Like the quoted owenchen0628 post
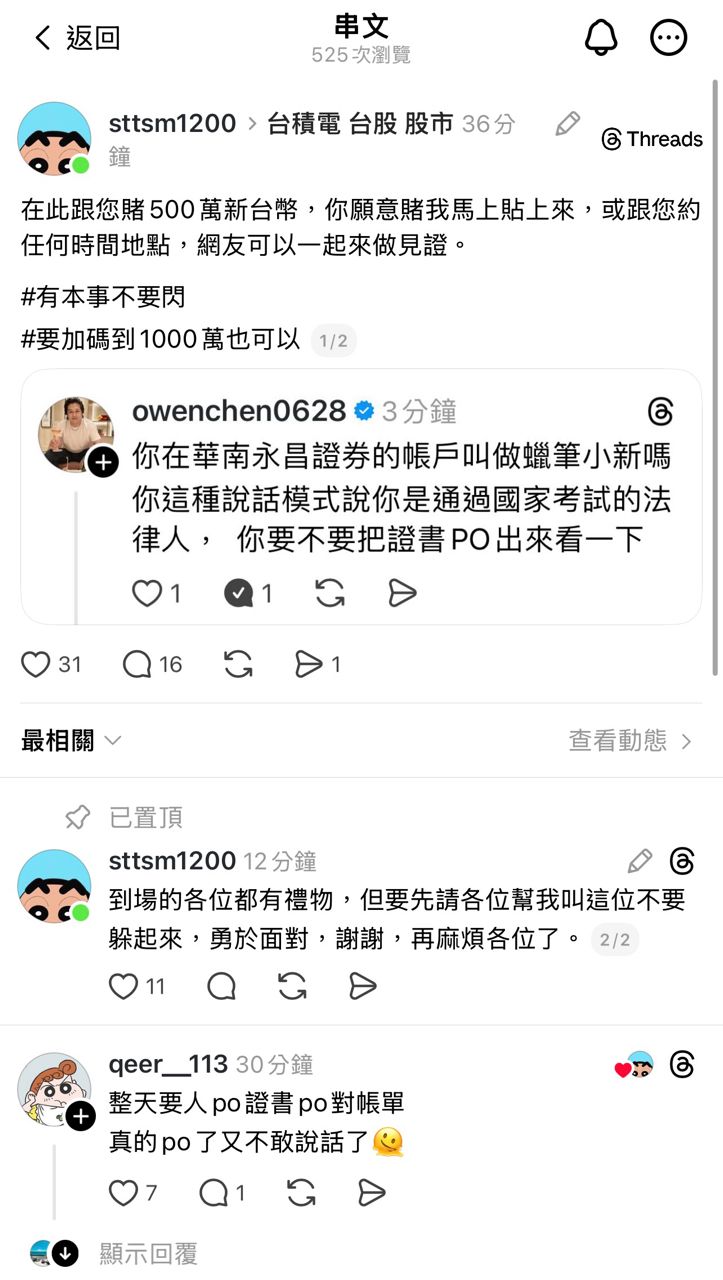This screenshot has height=1280, width=723. pyautogui.click(x=148, y=594)
